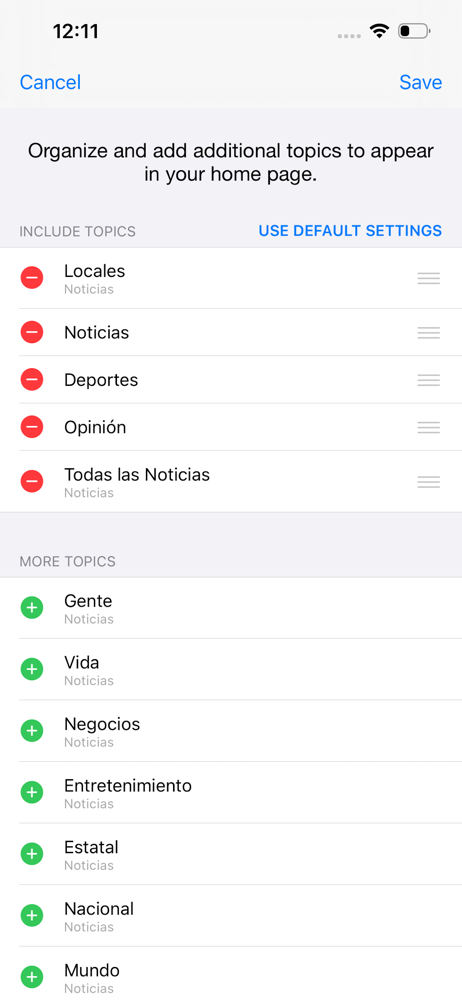Remove Todas las Noticias topic
This screenshot has height=1000, width=462.
(x=32, y=481)
